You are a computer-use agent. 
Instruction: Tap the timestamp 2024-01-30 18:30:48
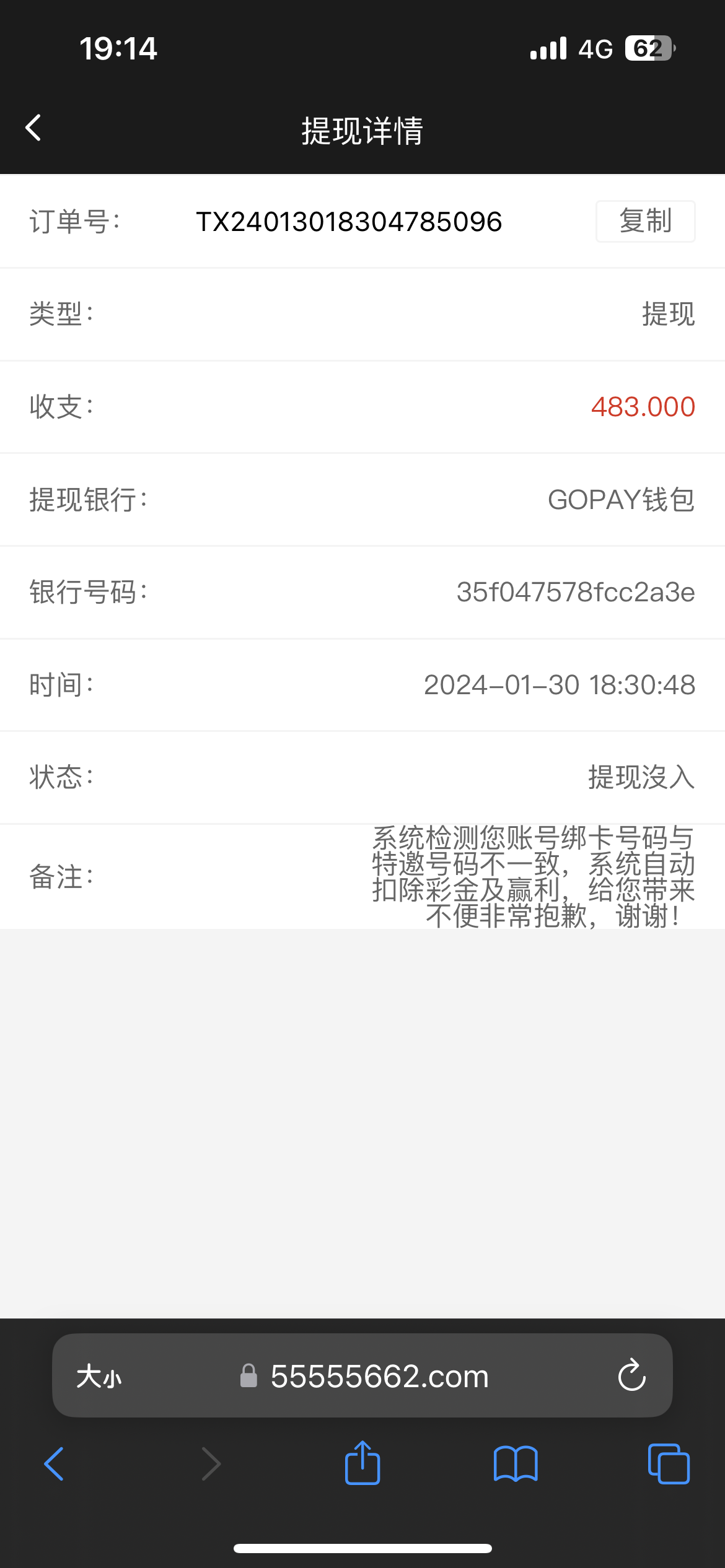560,685
